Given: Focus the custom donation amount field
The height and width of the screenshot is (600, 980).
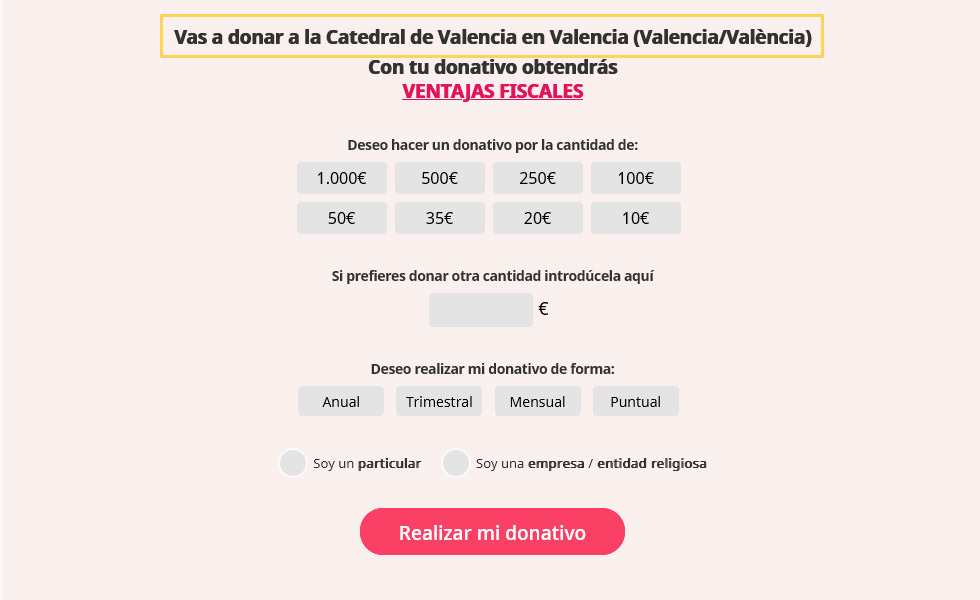Looking at the screenshot, I should pos(480,310).
